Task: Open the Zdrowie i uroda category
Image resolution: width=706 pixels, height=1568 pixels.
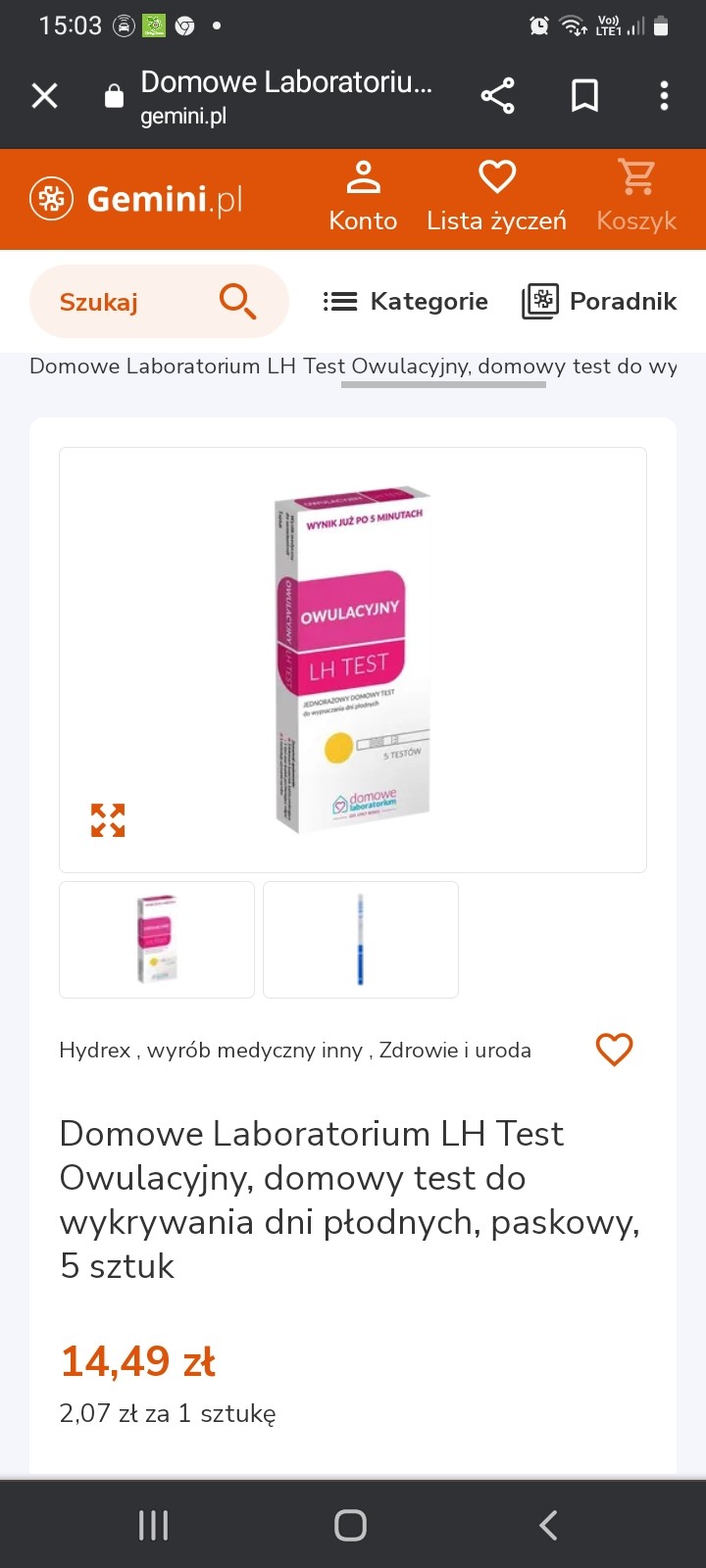Action: (455, 1051)
